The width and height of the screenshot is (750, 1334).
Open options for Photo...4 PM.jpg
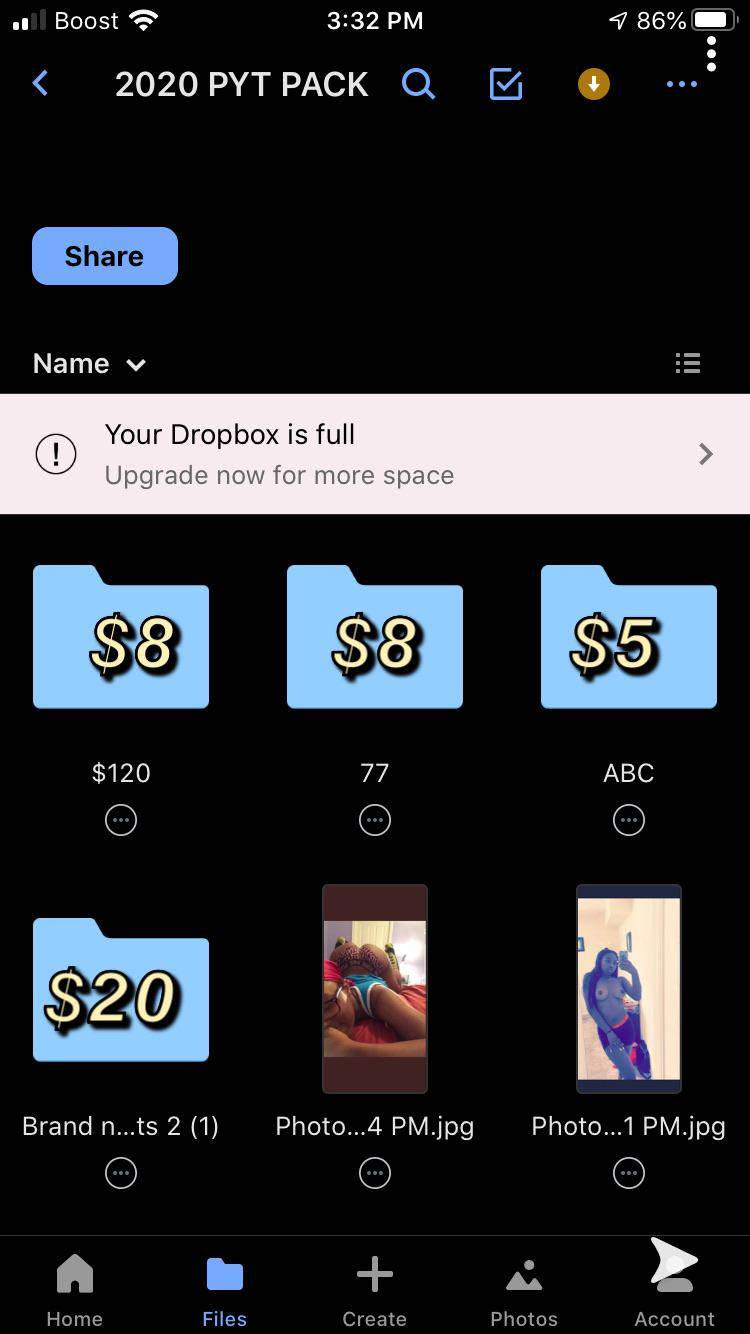click(x=374, y=1172)
